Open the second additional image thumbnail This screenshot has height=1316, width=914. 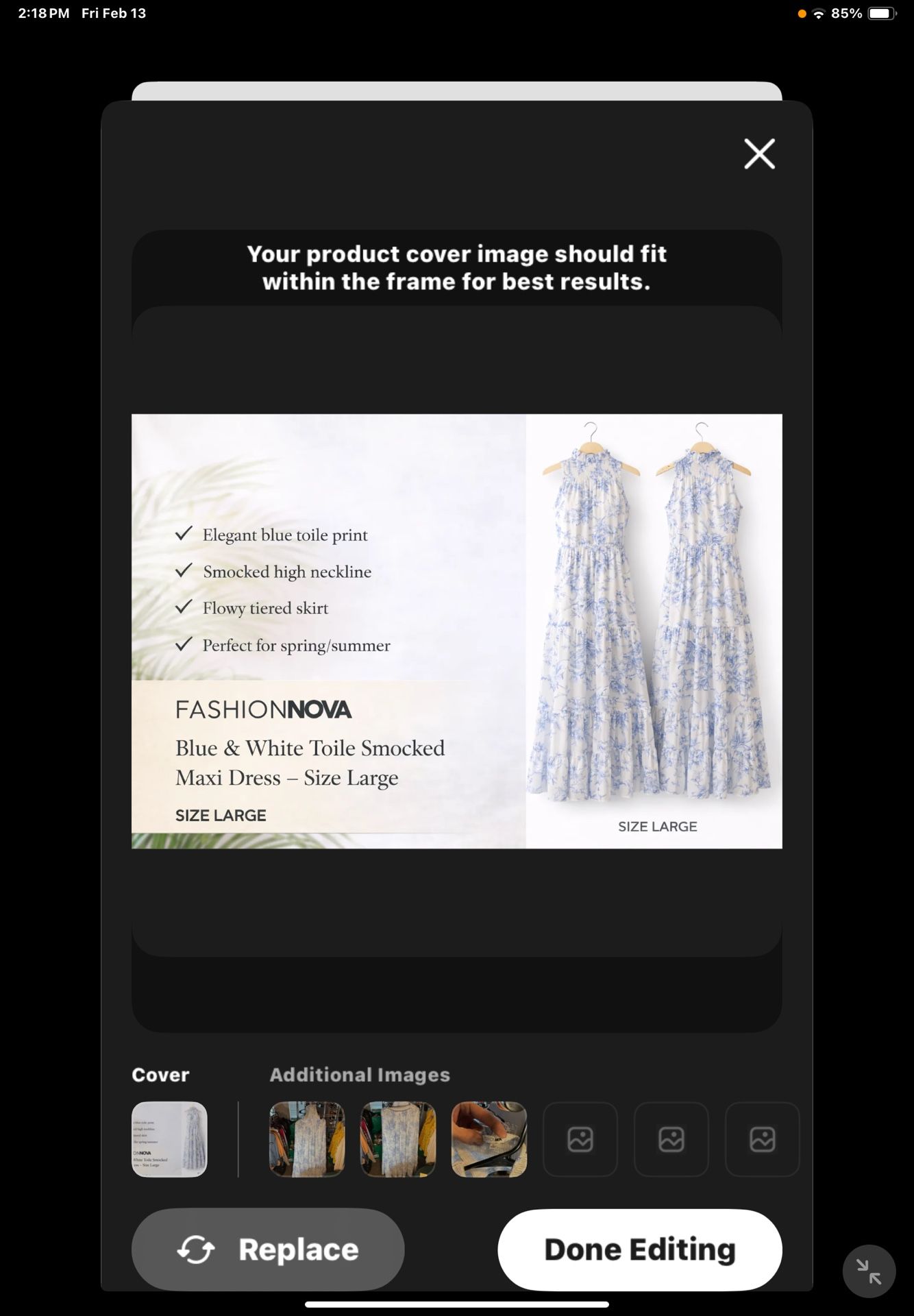tap(398, 1139)
